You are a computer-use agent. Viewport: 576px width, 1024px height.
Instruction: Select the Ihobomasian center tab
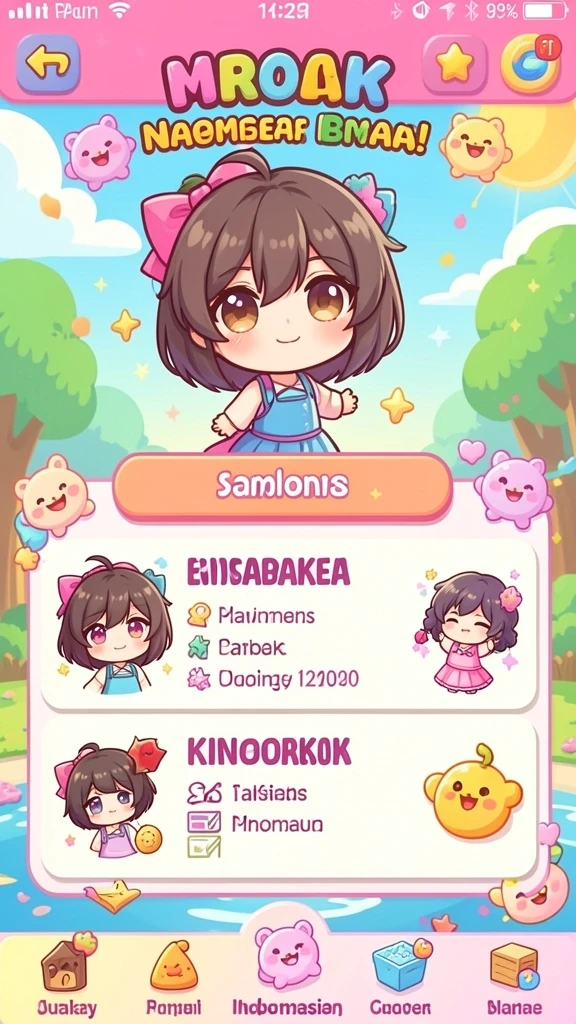pyautogui.click(x=287, y=968)
